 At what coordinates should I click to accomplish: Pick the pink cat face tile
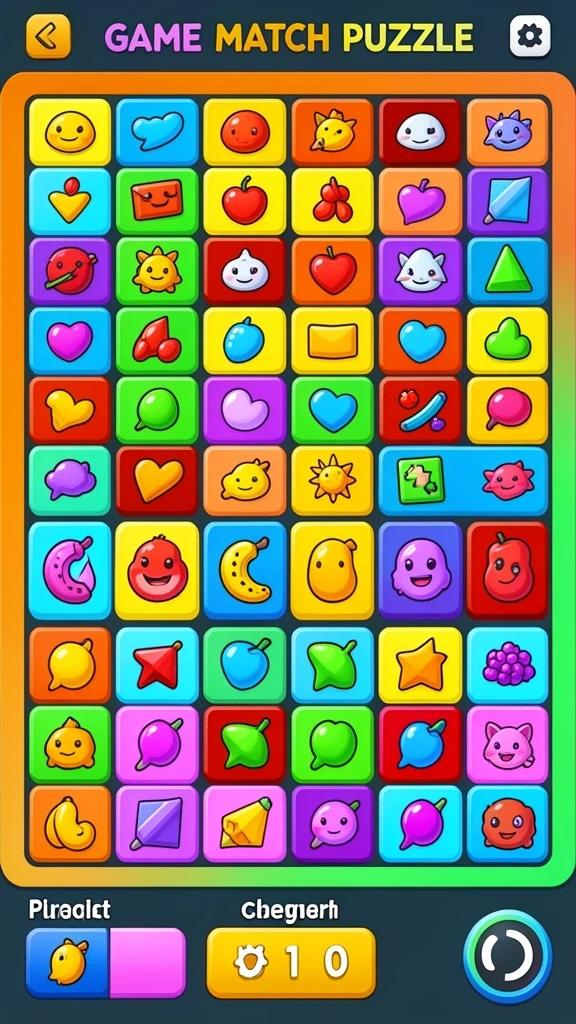coord(507,744)
